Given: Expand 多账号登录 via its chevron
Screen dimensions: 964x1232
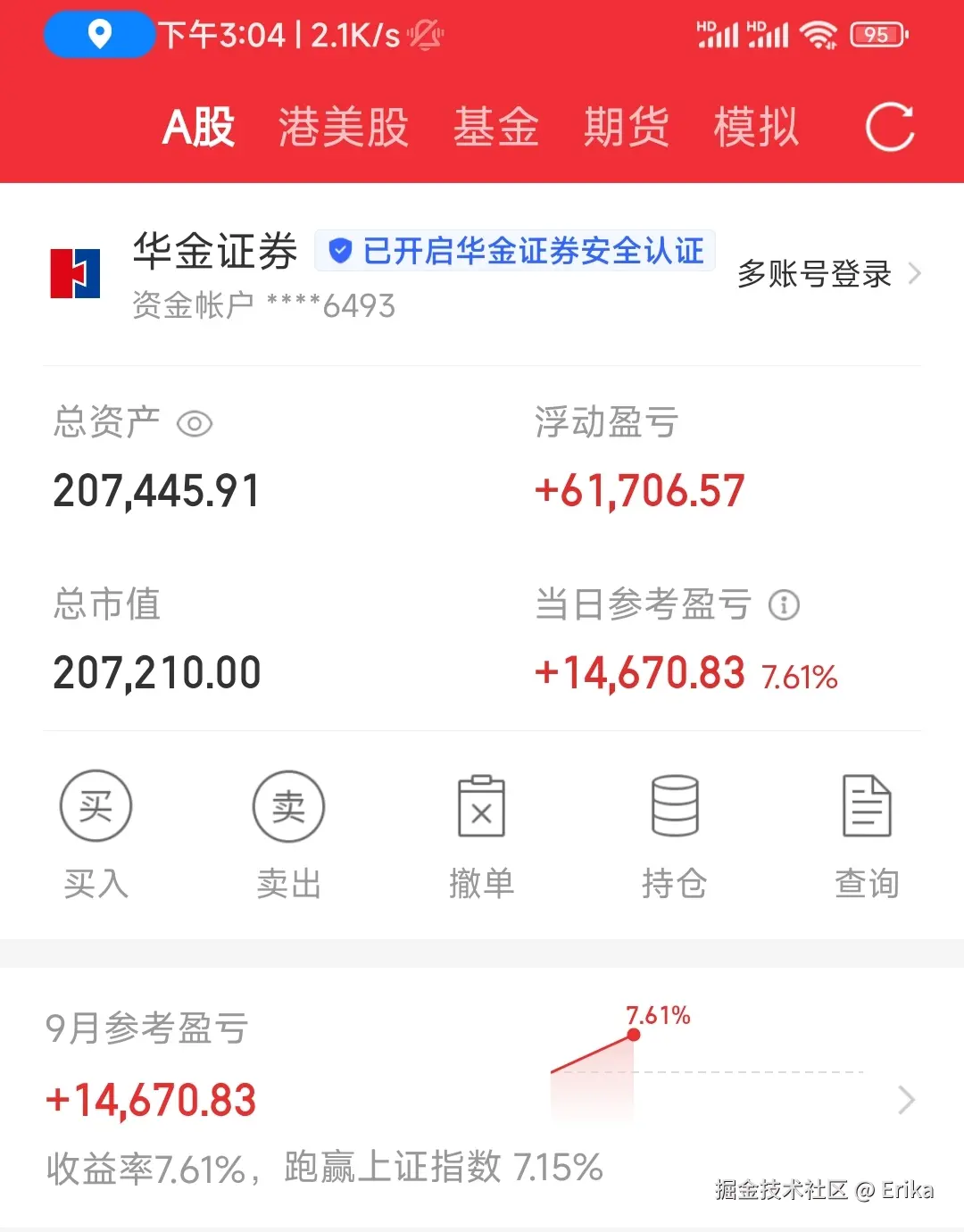Looking at the screenshot, I should [x=918, y=273].
